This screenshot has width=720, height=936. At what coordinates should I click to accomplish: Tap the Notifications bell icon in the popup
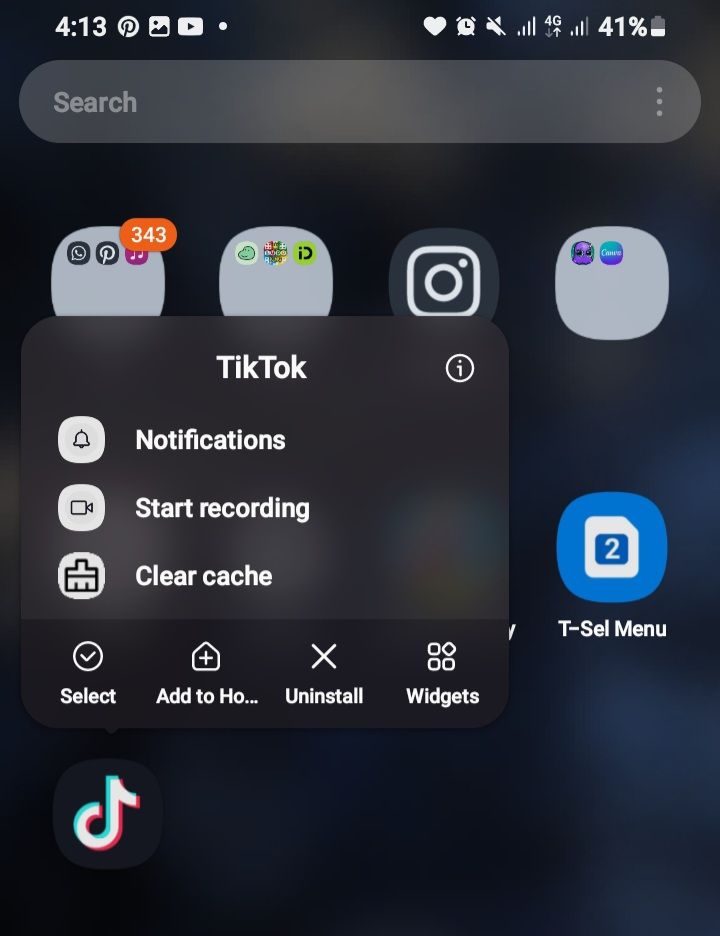point(80,440)
